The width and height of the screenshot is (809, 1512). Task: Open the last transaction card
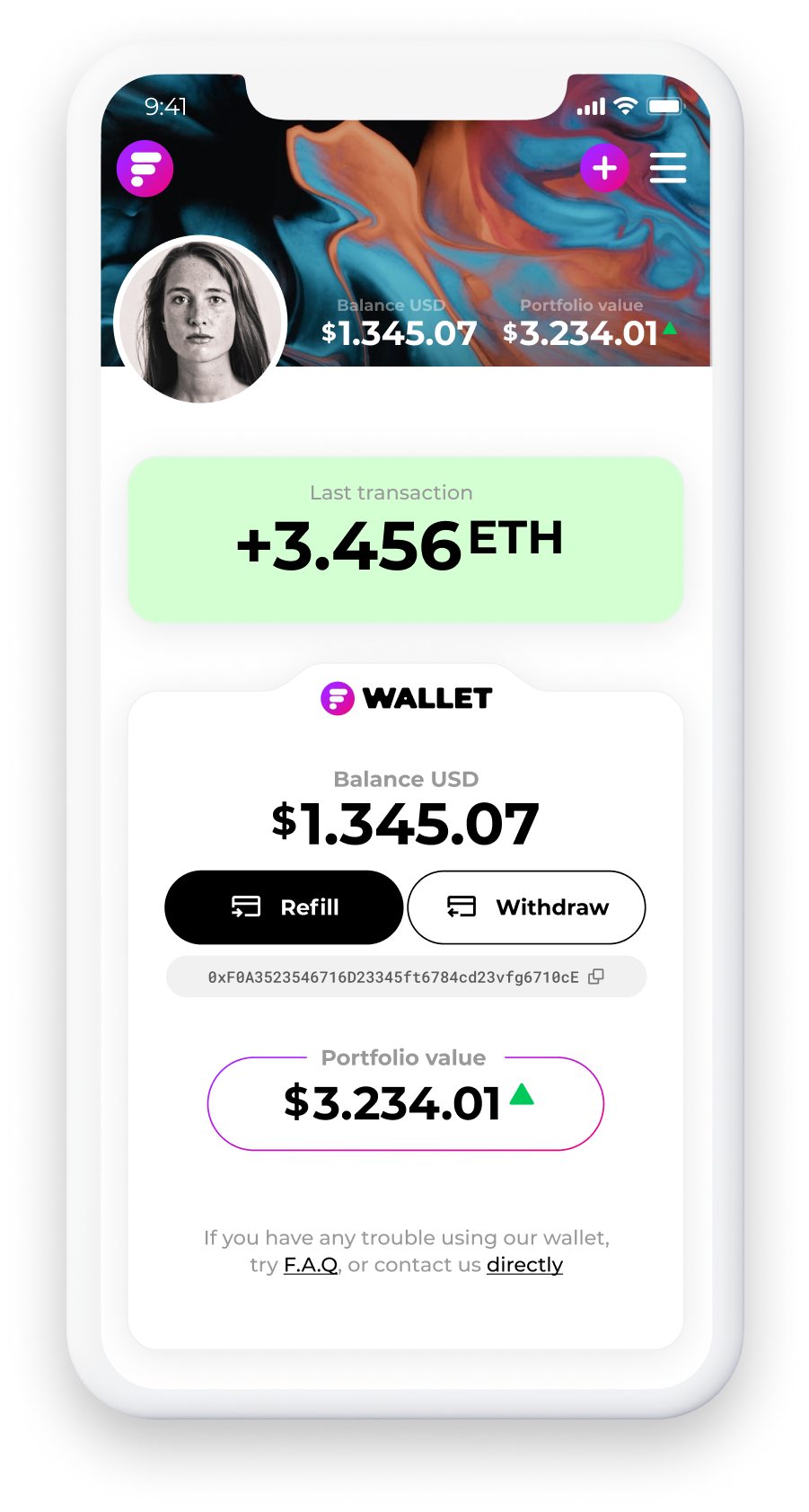click(406, 539)
